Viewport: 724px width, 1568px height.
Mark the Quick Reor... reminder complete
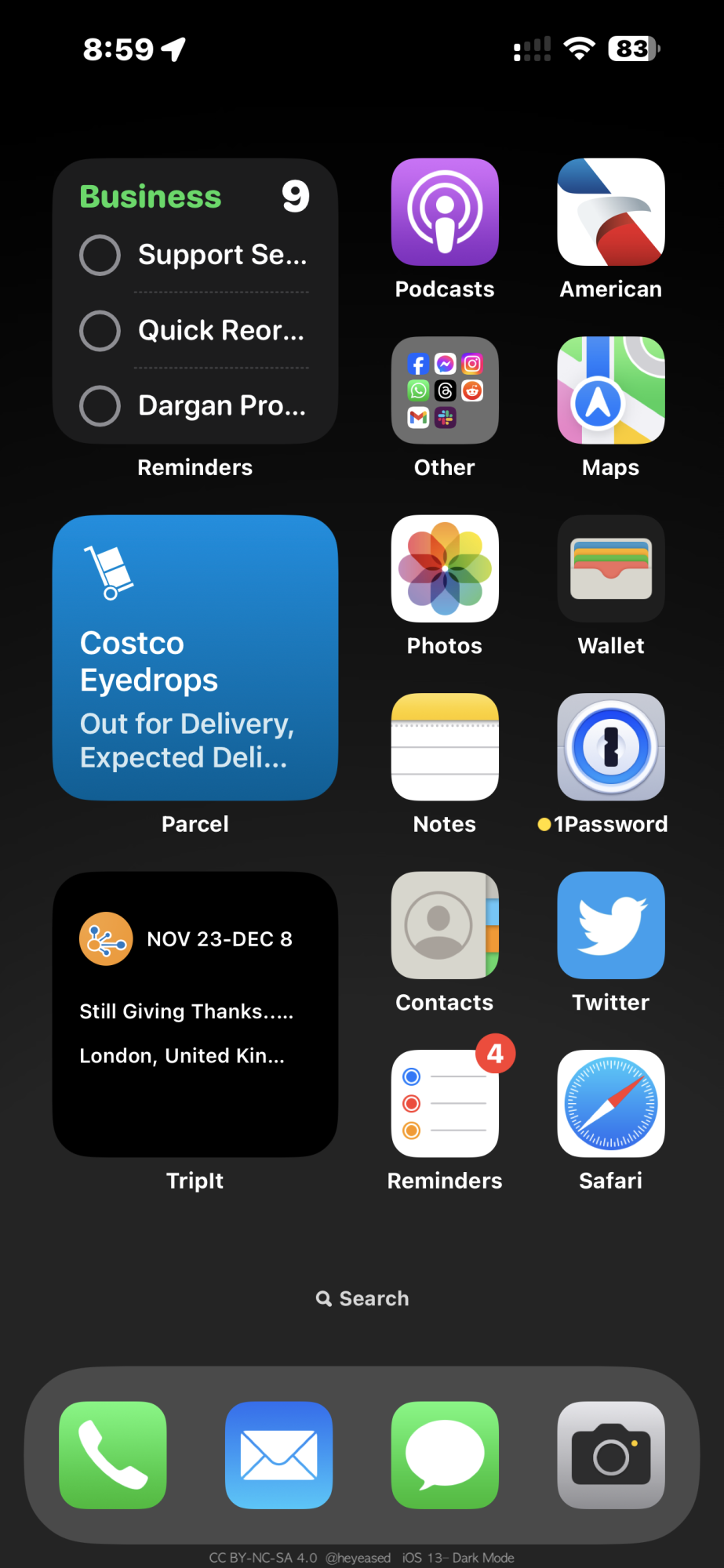[x=100, y=331]
